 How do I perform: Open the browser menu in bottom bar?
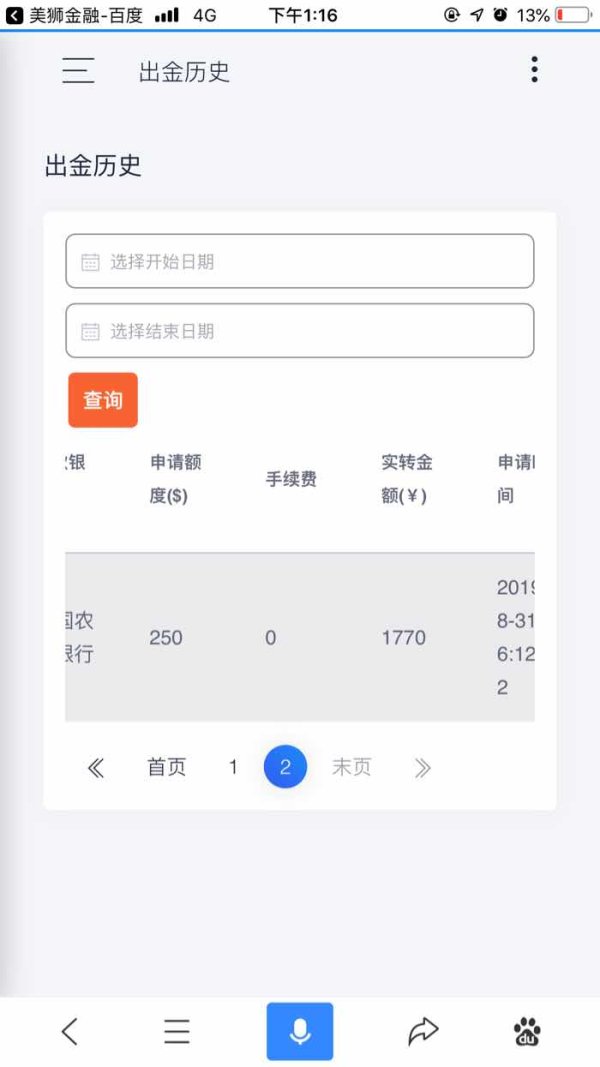[177, 1032]
